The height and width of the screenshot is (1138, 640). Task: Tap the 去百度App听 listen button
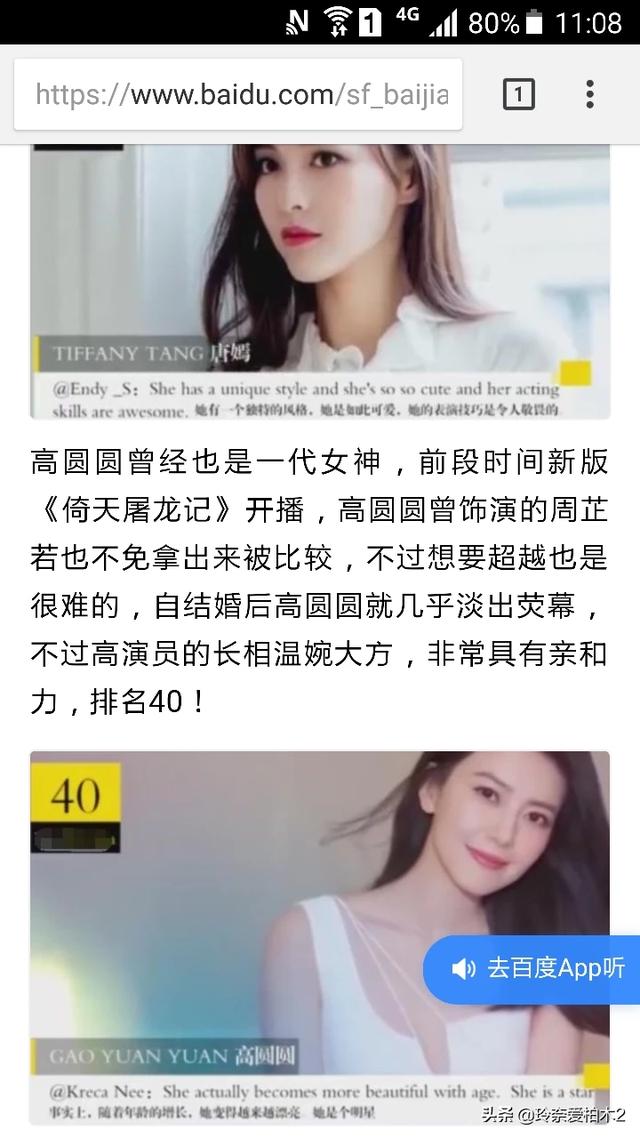[536, 968]
